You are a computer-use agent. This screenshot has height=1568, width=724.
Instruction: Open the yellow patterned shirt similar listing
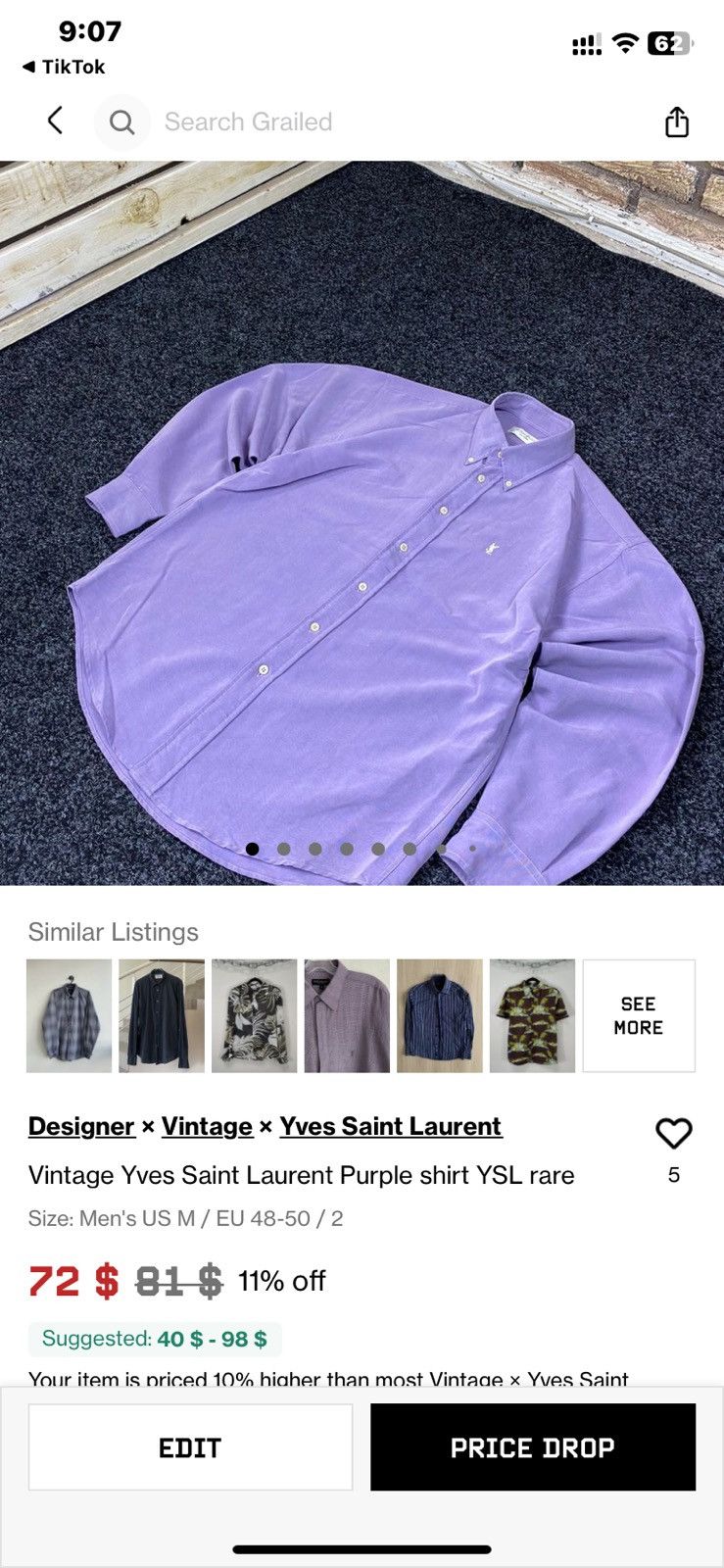click(532, 1015)
